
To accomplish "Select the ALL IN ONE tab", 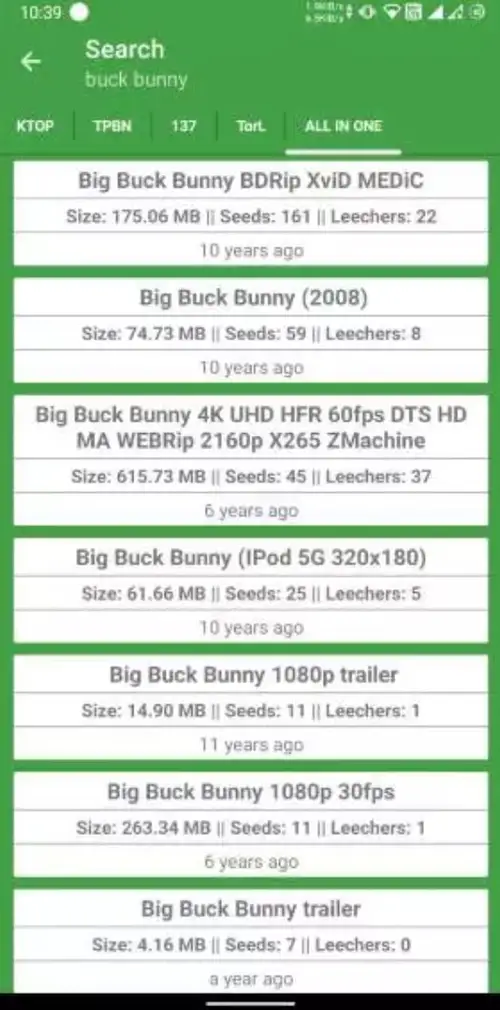I will [343, 126].
